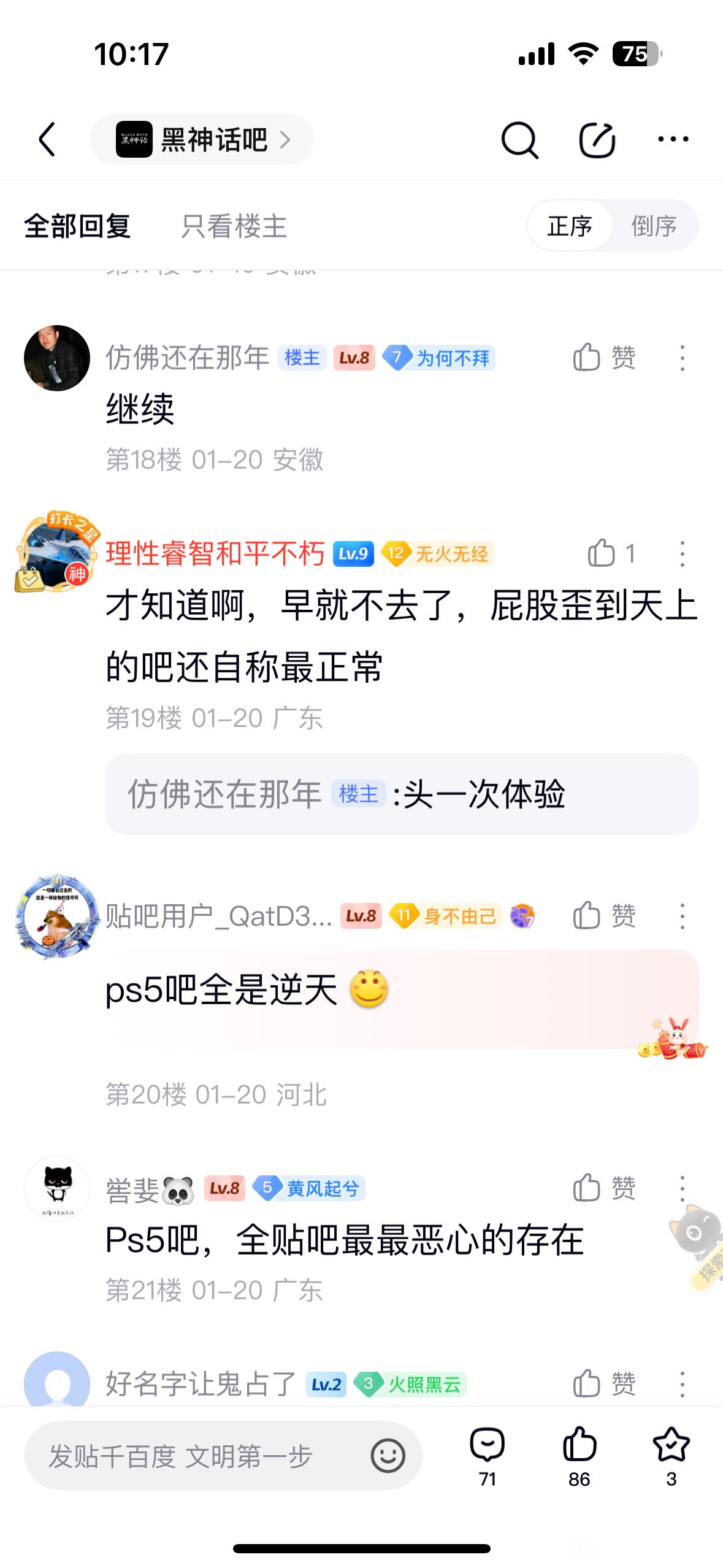Viewport: 723px width, 1568px height.
Task: Open the emoji picker in the reply bar
Action: click(388, 1456)
